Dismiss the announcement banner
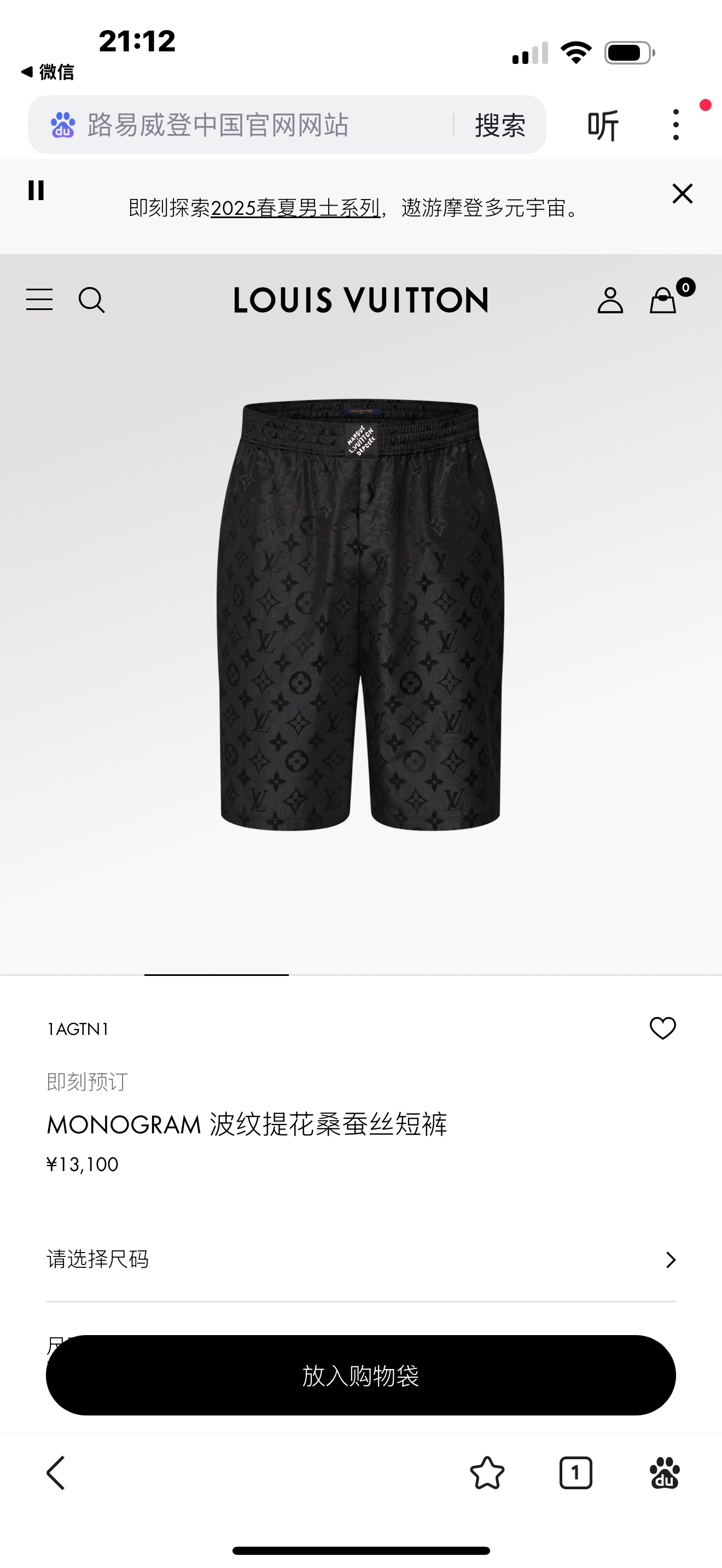Screen dimensions: 722x1568 [683, 194]
